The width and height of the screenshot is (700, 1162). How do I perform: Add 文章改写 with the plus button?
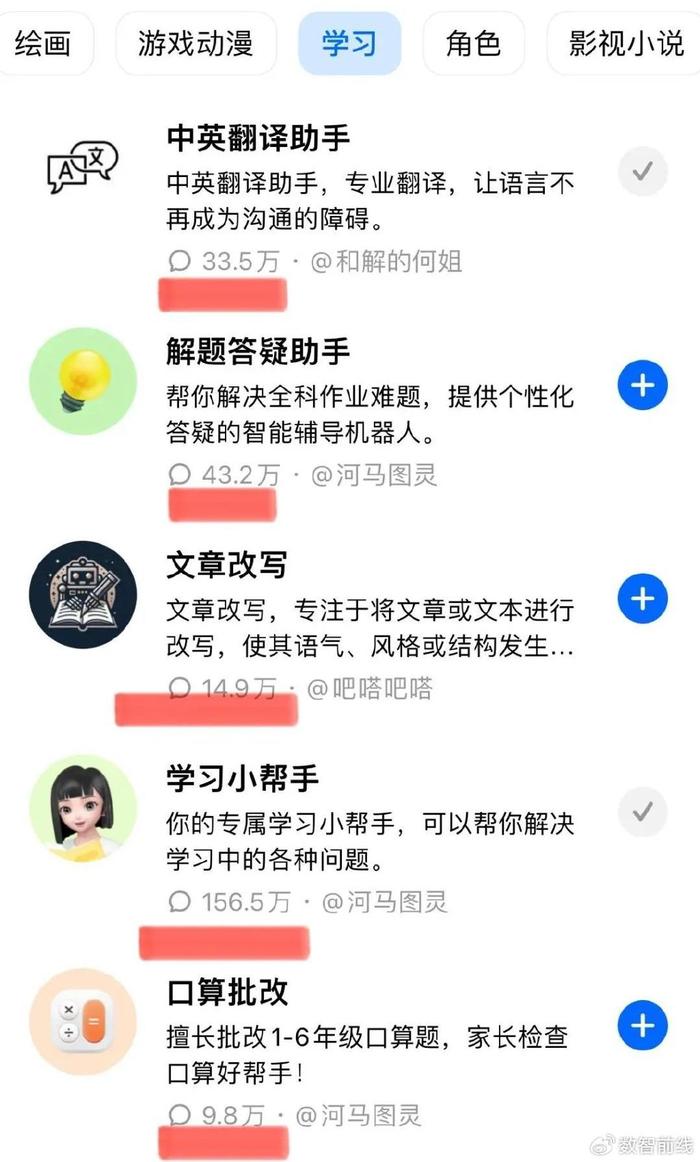[642, 598]
